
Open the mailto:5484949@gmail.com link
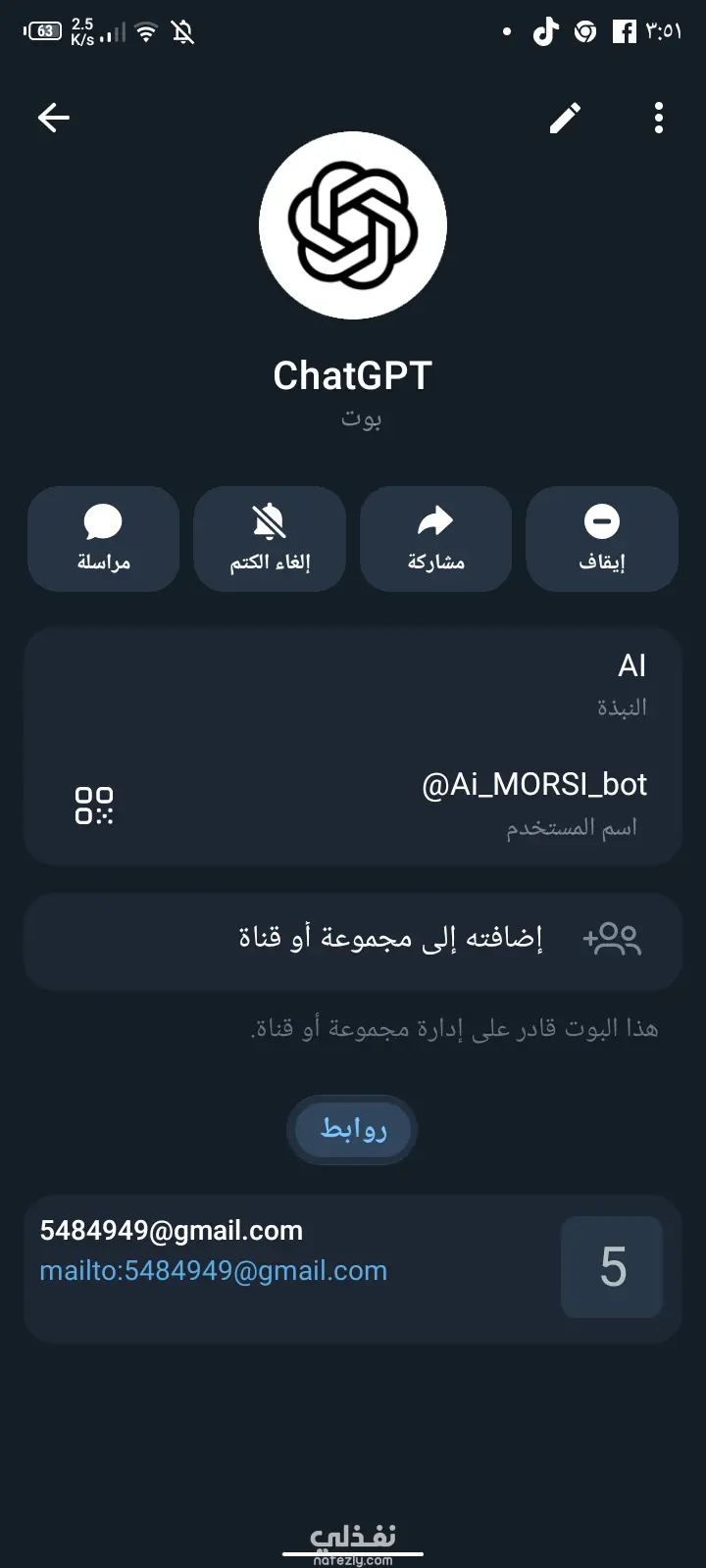click(214, 1271)
